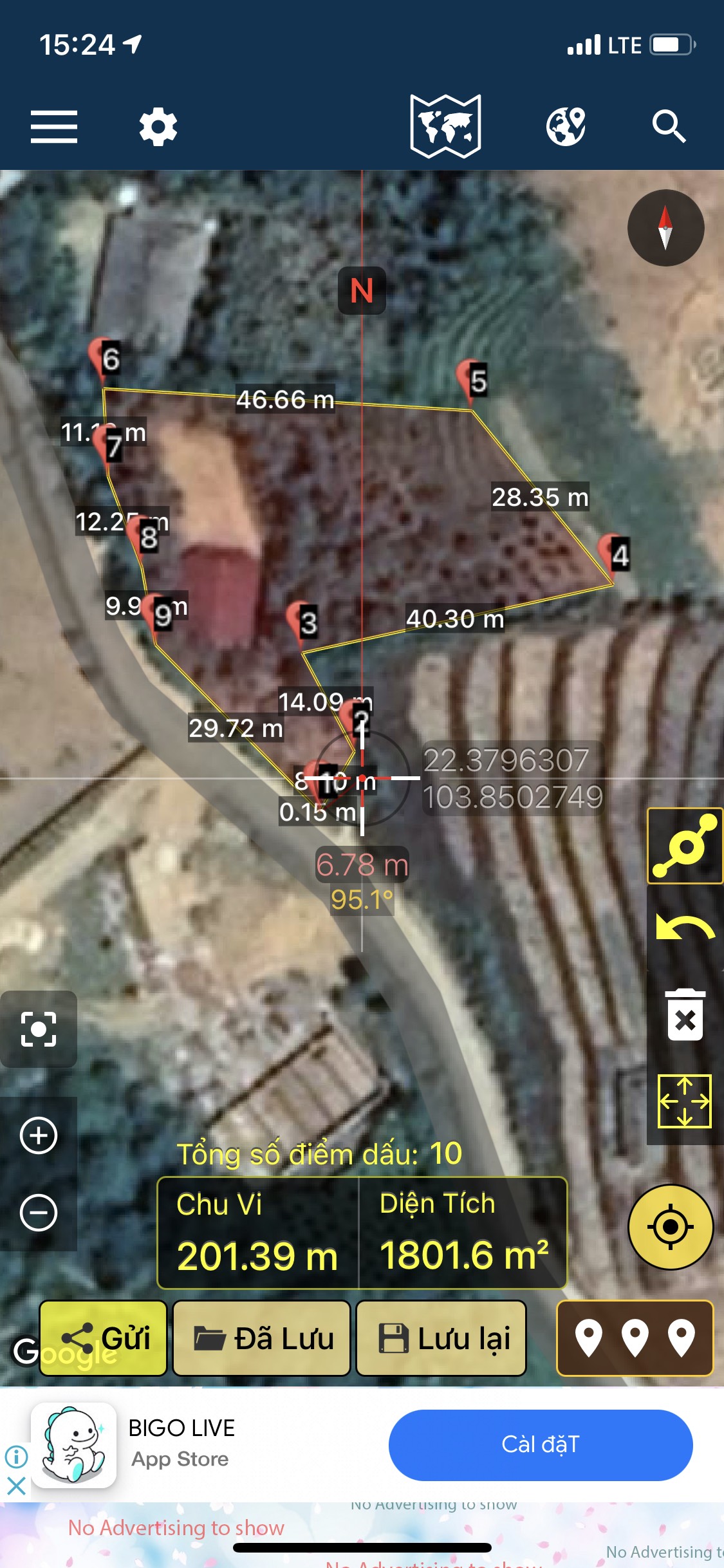Open saved measurements via Đã Lưu
This screenshot has width=724, height=1568.
tap(262, 1338)
